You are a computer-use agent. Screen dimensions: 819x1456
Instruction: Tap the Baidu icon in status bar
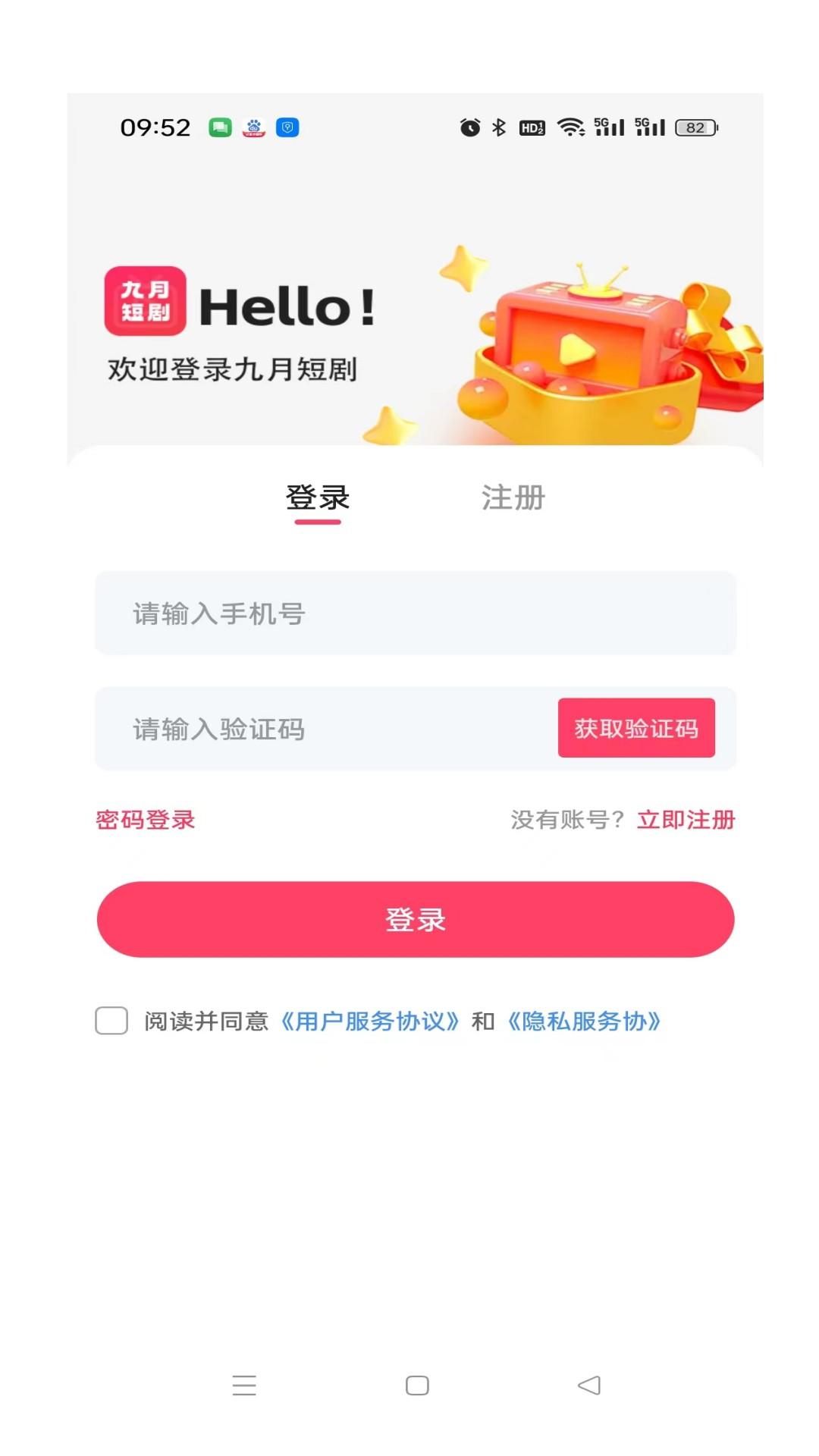coord(254,128)
